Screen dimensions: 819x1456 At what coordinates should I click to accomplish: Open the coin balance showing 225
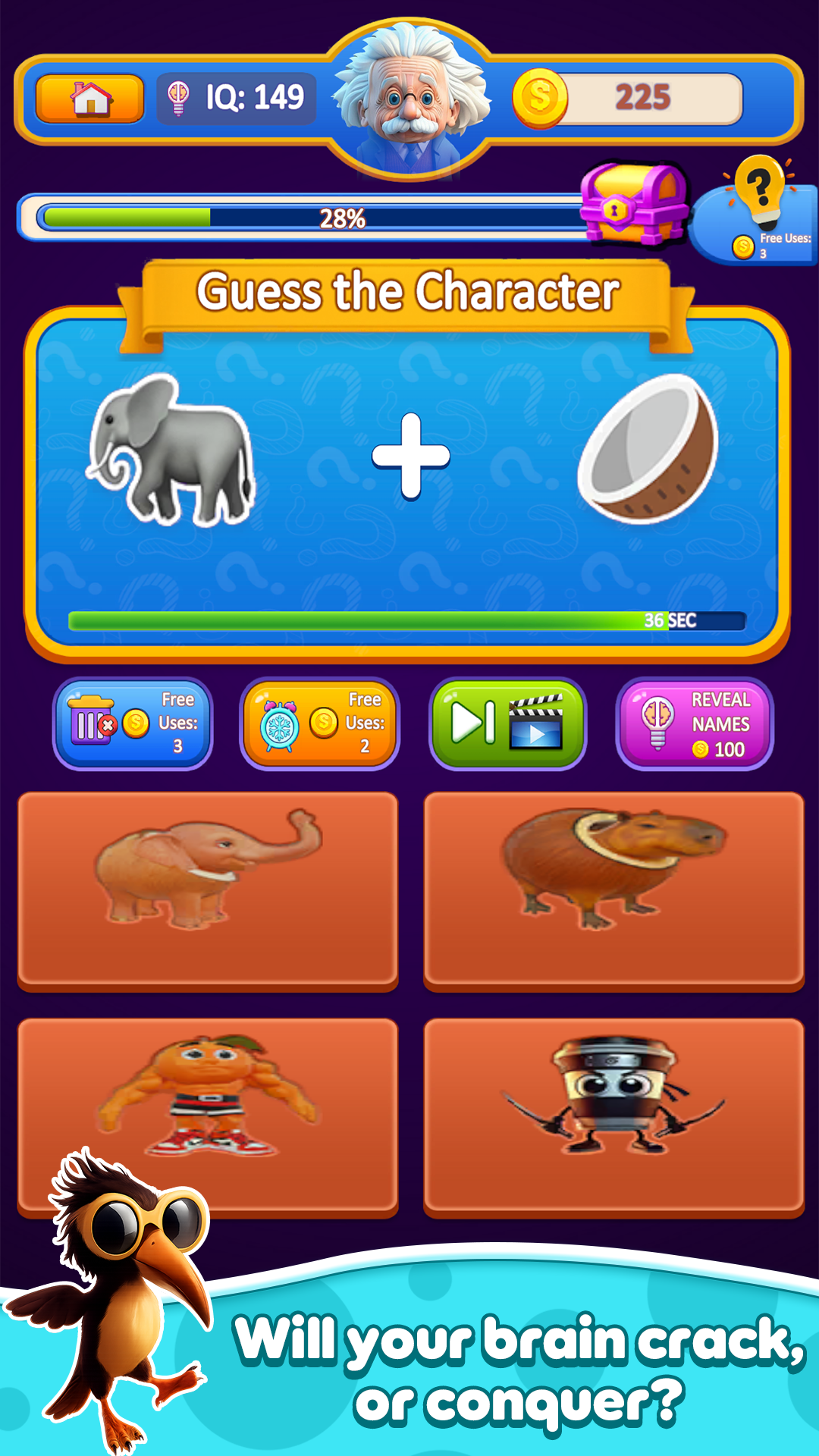click(x=629, y=98)
